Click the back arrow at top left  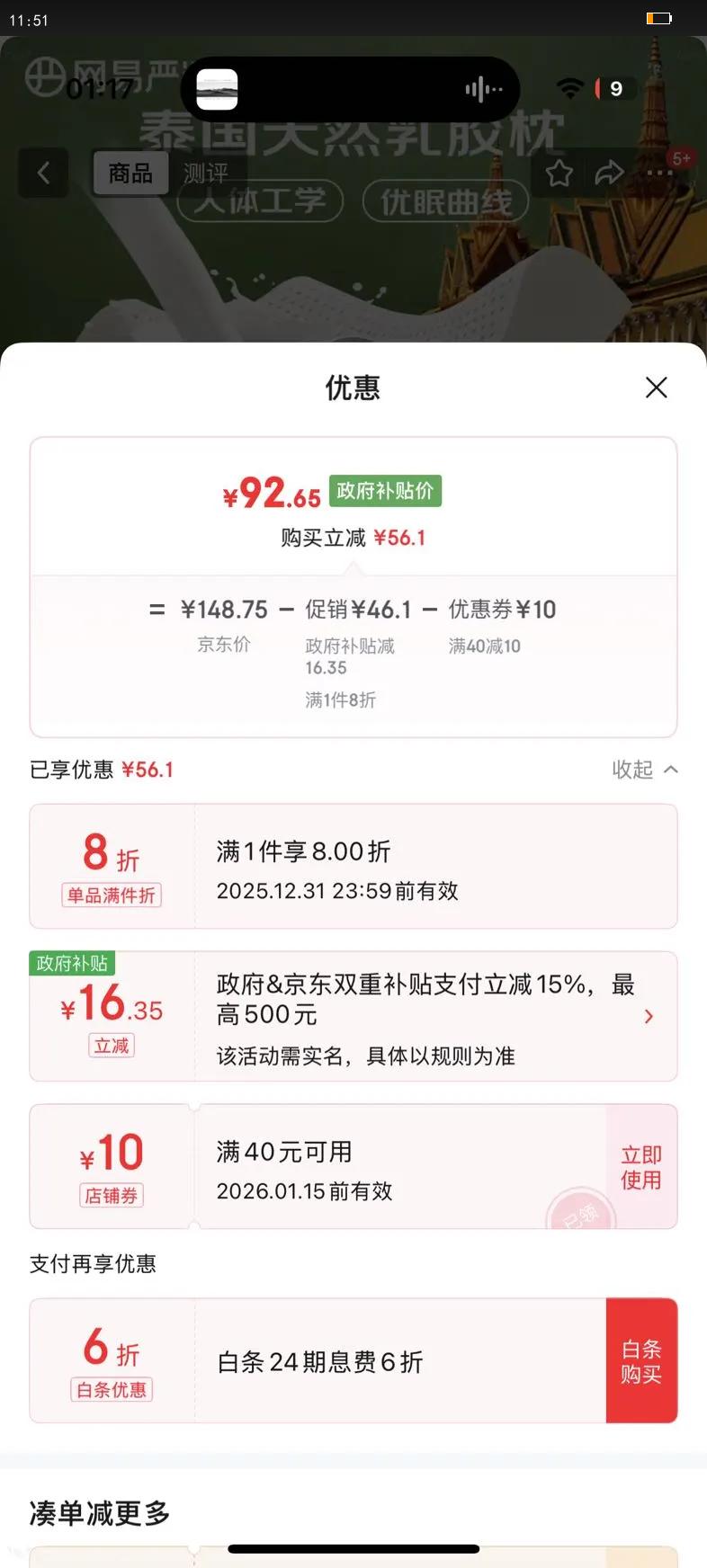(42, 173)
